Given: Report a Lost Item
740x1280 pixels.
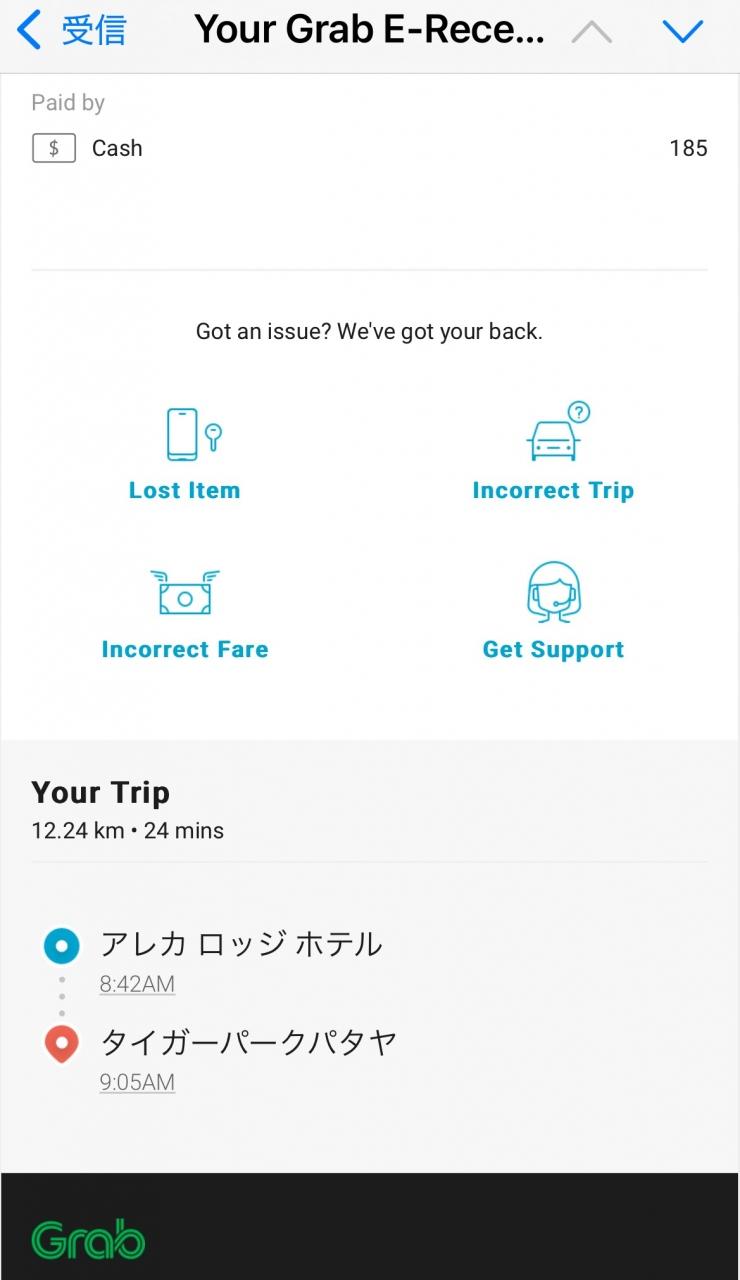Looking at the screenshot, I should point(185,455).
